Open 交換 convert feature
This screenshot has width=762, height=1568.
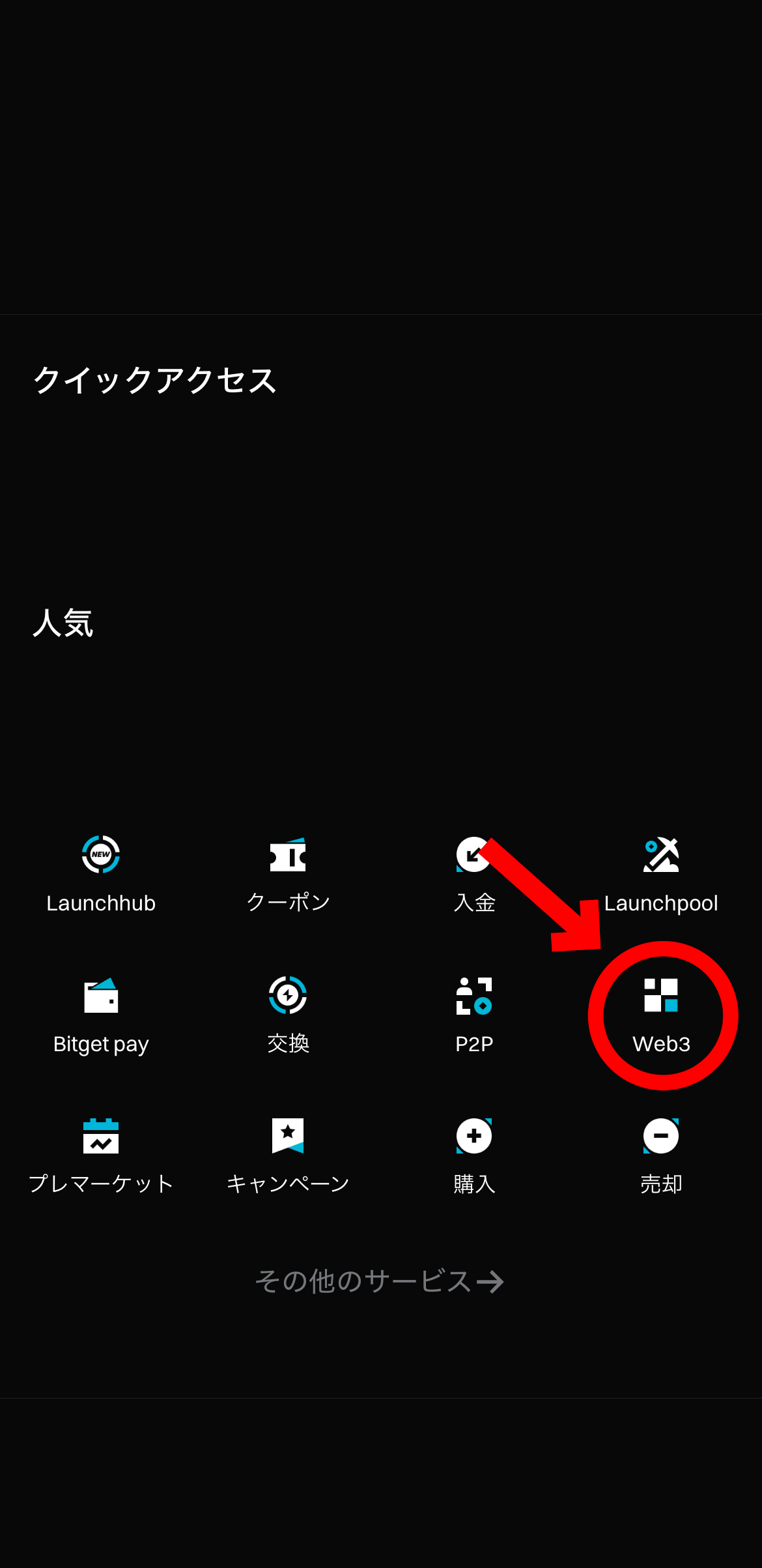288,1014
